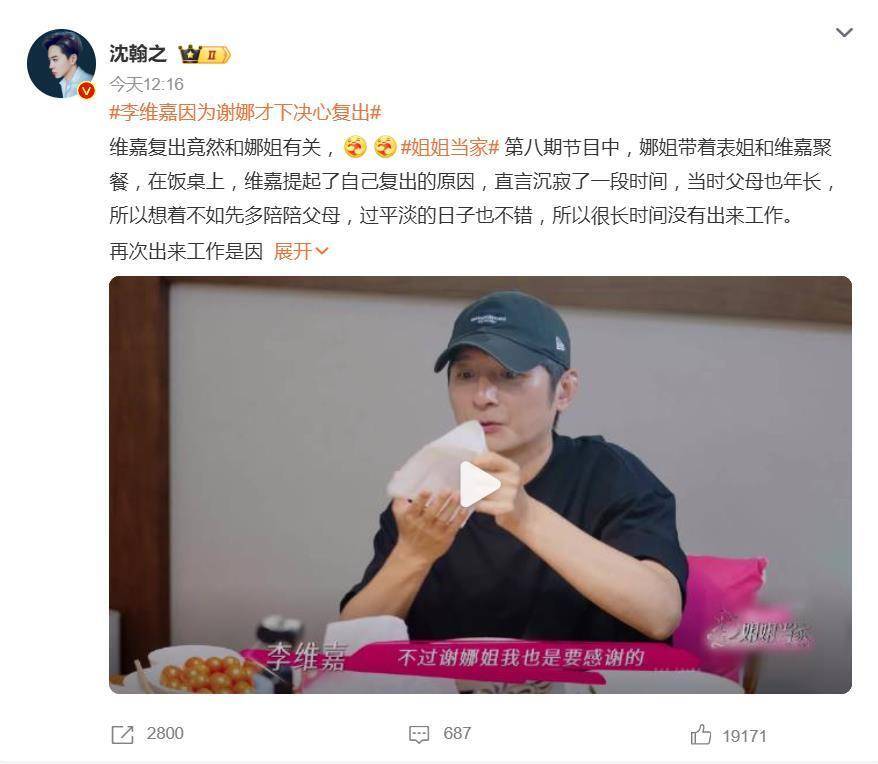Open the post options chevron menu

pos(844,32)
